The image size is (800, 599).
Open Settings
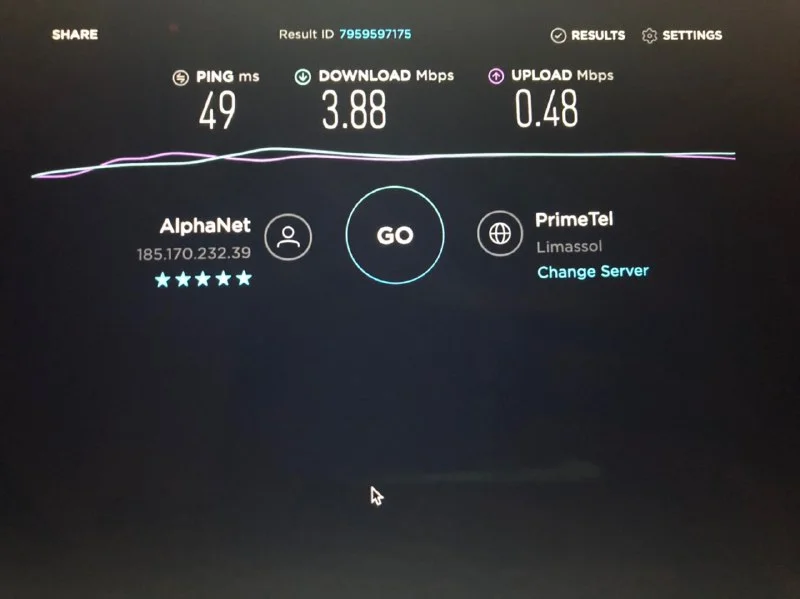pyautogui.click(x=682, y=35)
